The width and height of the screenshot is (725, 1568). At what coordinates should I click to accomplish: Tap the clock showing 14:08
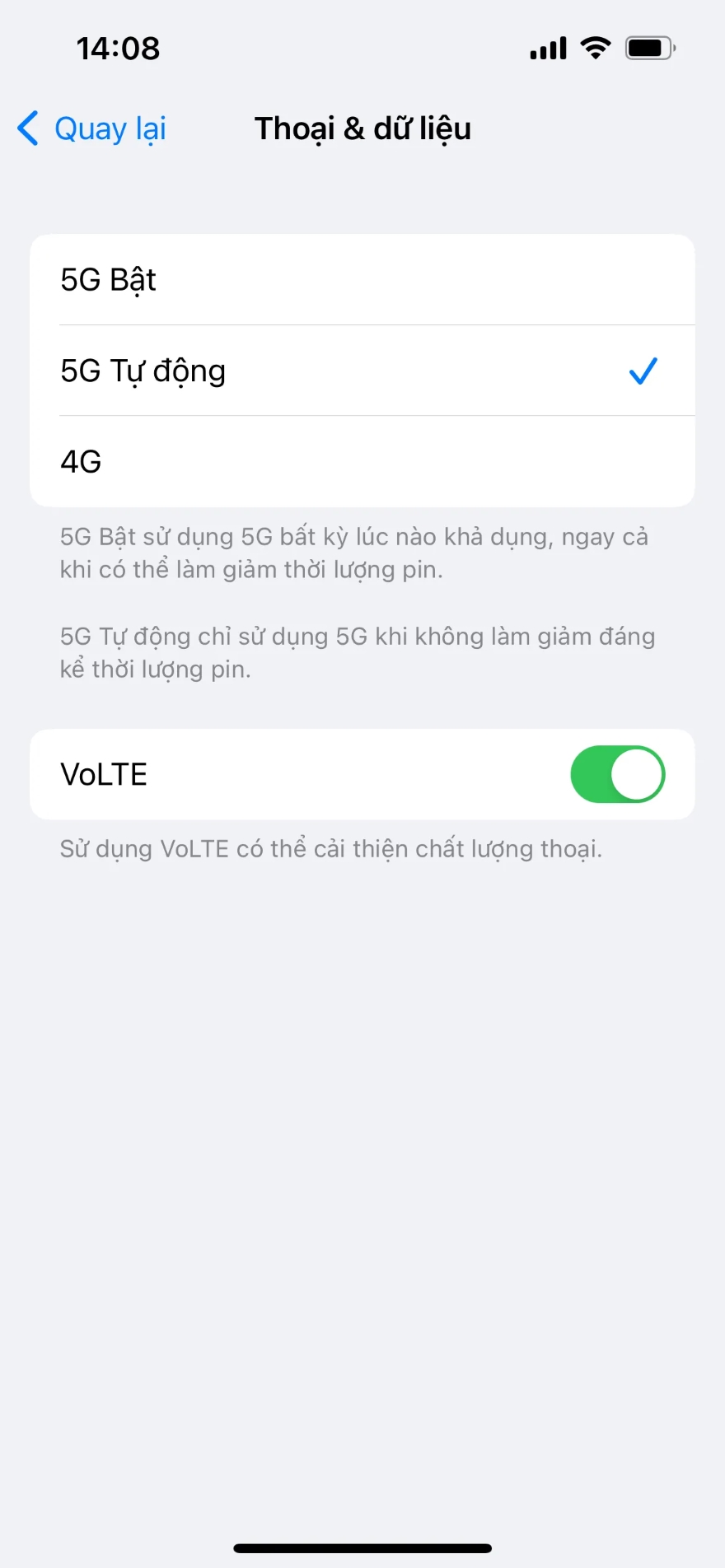point(119,48)
